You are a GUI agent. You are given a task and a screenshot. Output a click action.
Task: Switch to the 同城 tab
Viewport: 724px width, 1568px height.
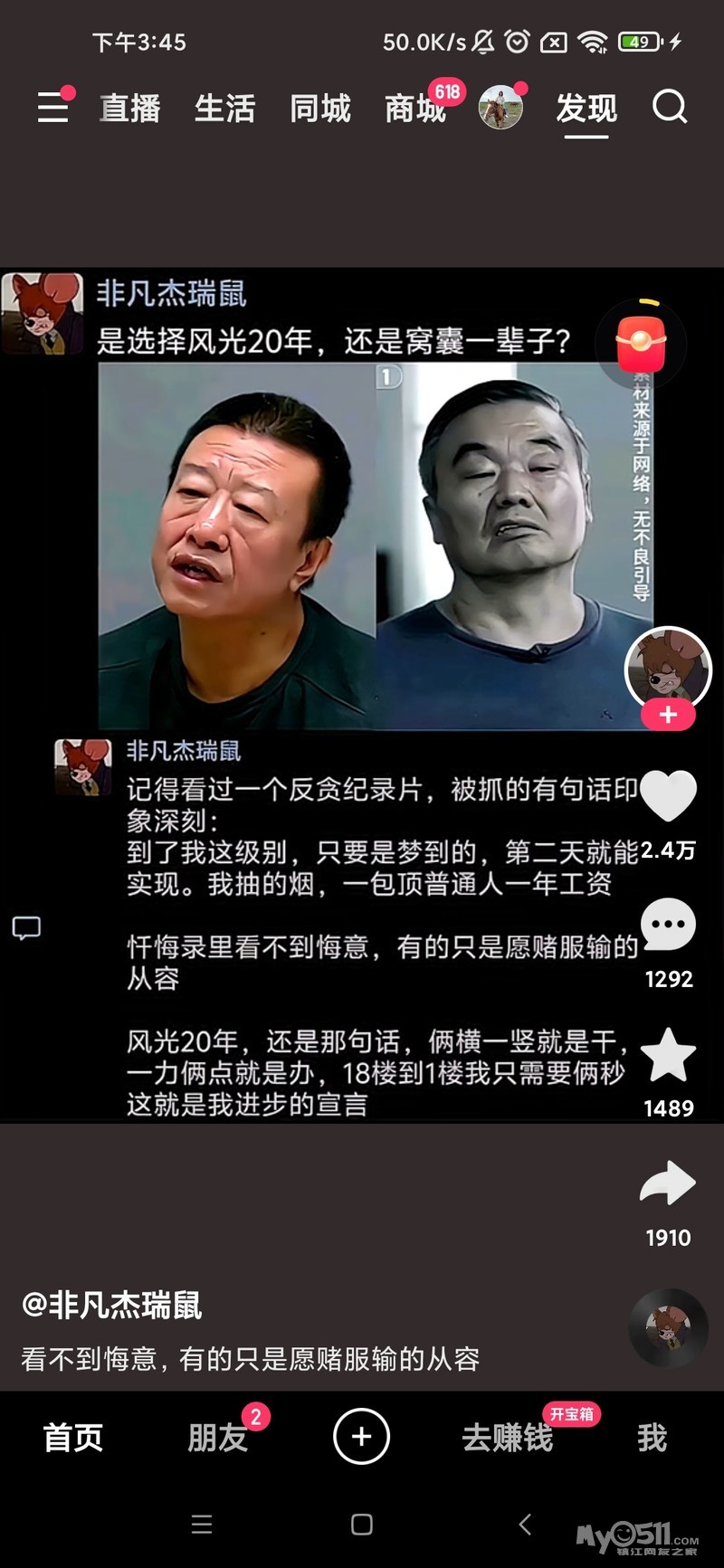(x=320, y=109)
